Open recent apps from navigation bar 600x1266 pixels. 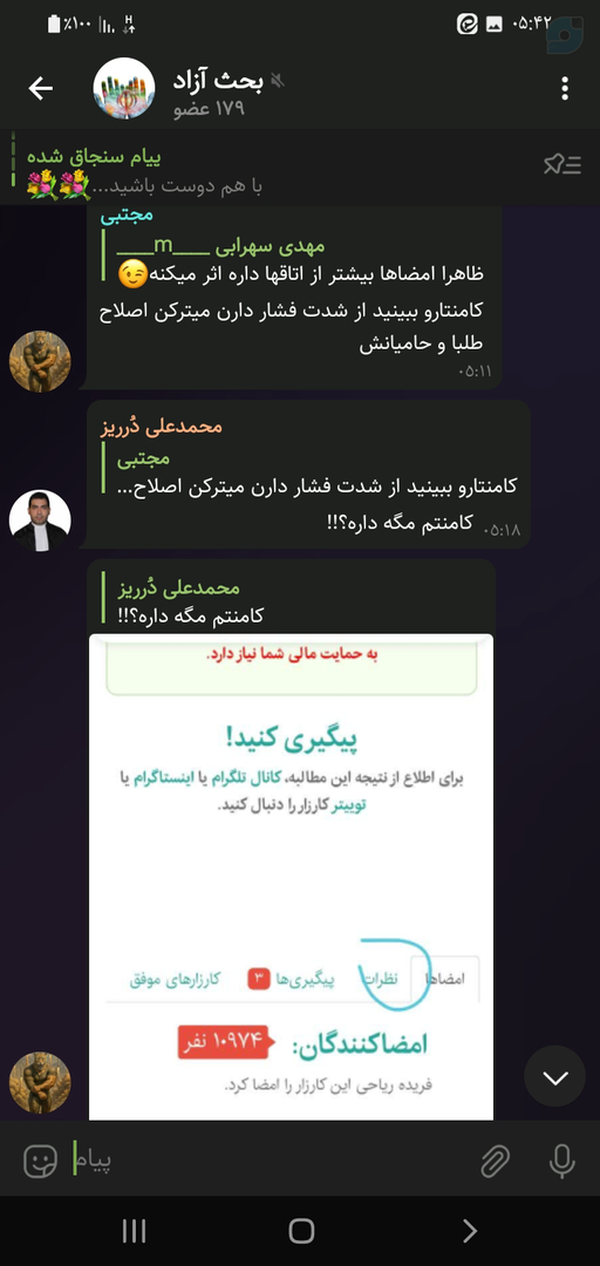pyautogui.click(x=134, y=1231)
